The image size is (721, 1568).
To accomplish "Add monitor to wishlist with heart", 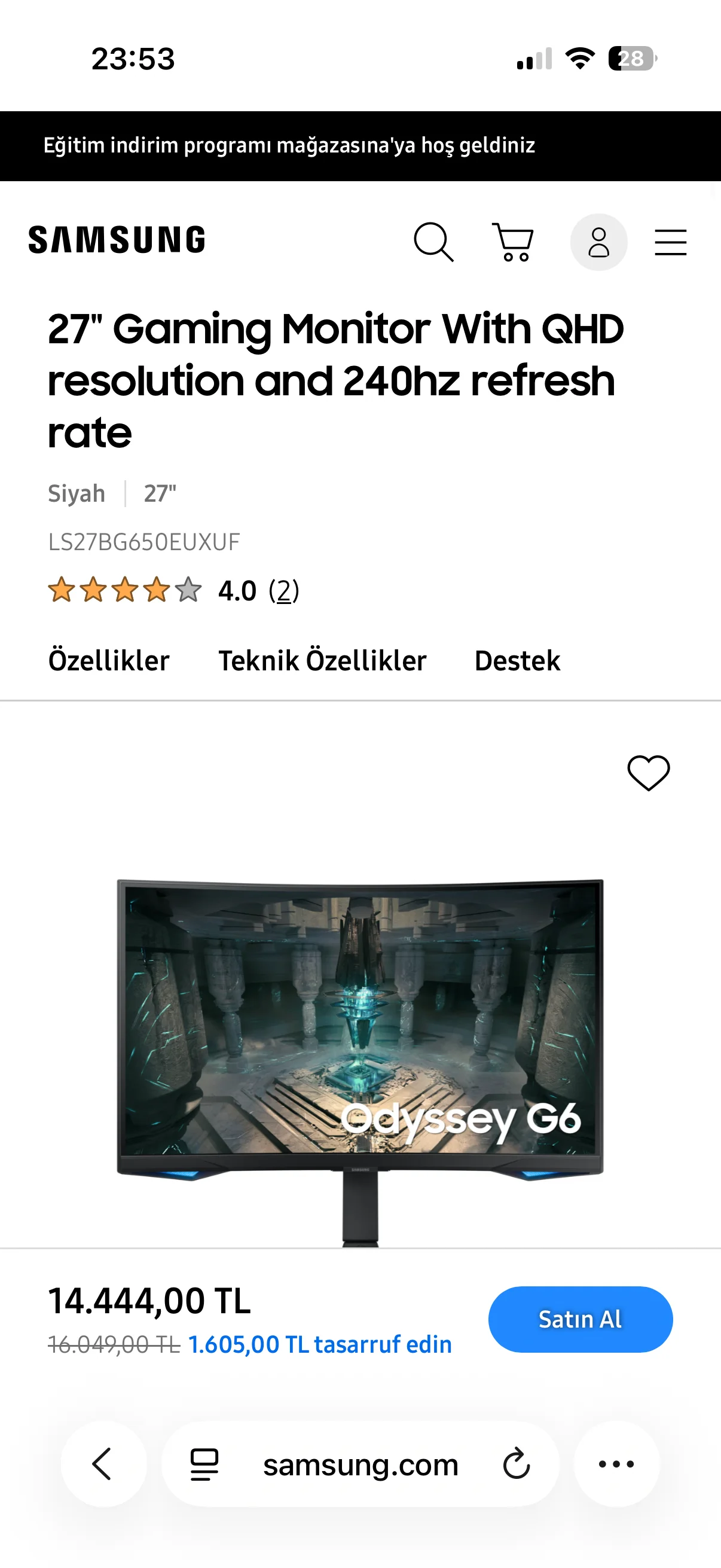I will click(648, 773).
